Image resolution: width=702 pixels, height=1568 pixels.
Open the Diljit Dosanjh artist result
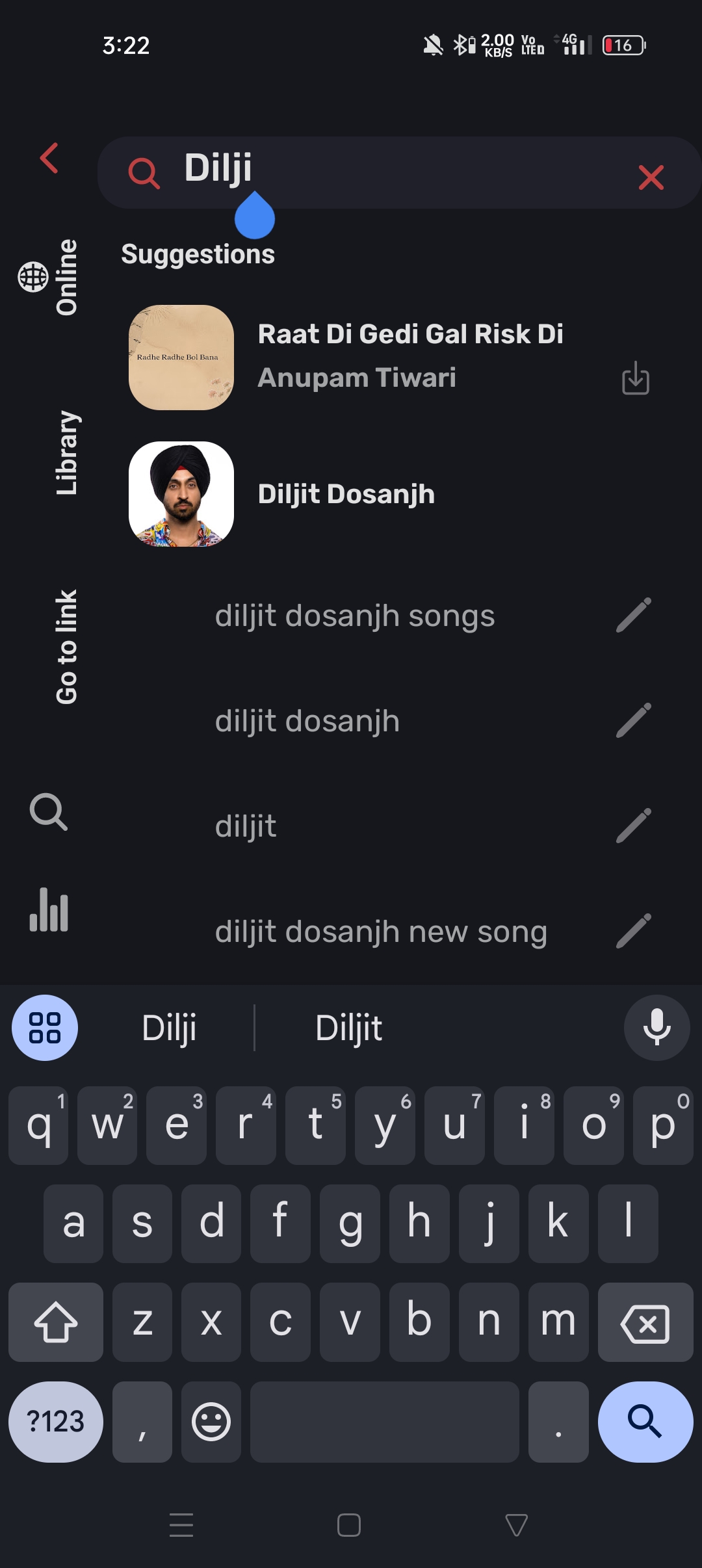coord(346,494)
